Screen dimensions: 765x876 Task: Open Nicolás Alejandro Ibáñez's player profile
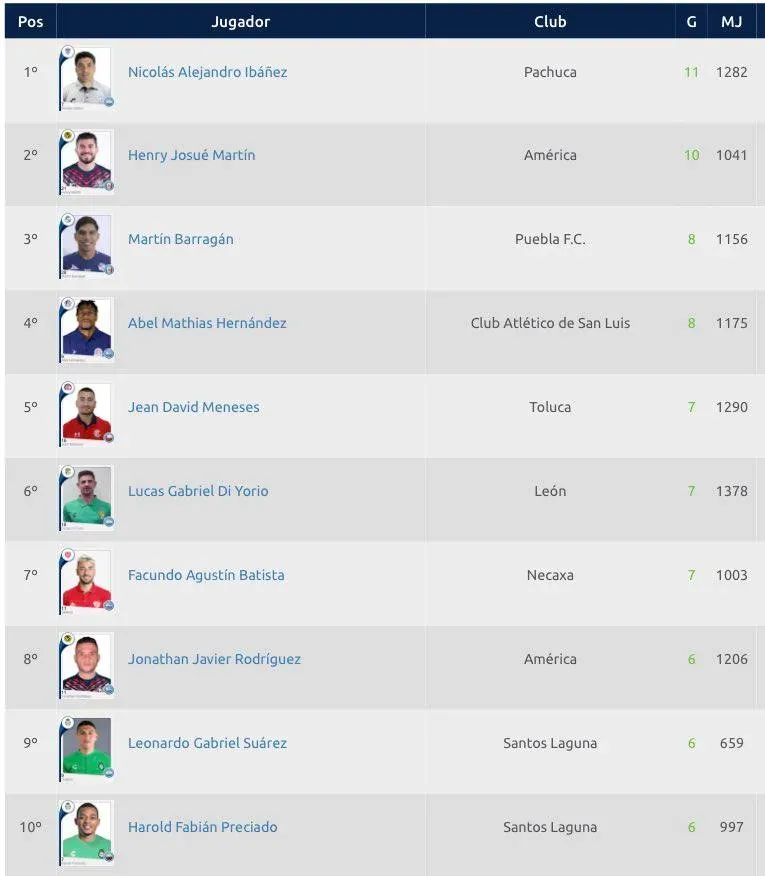(x=207, y=72)
